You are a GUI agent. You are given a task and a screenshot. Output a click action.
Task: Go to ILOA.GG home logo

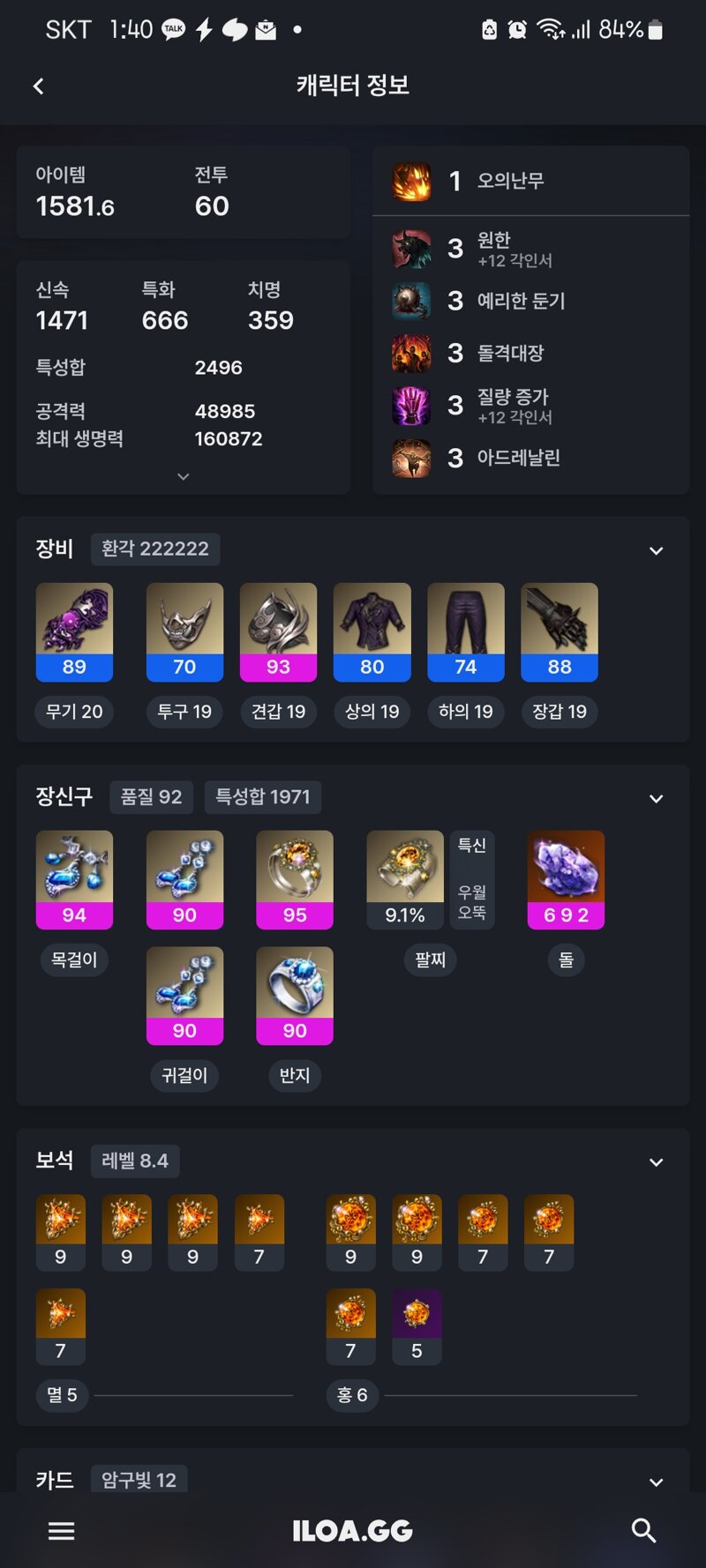pyautogui.click(x=352, y=1530)
